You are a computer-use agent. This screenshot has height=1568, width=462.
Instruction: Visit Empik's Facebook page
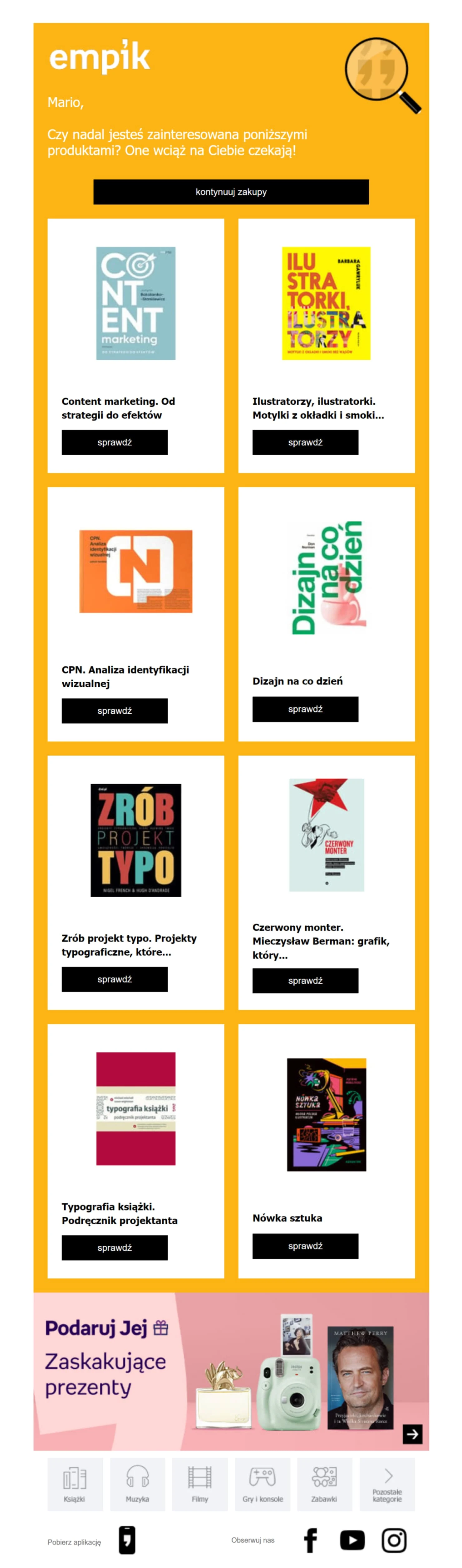tap(310, 1540)
